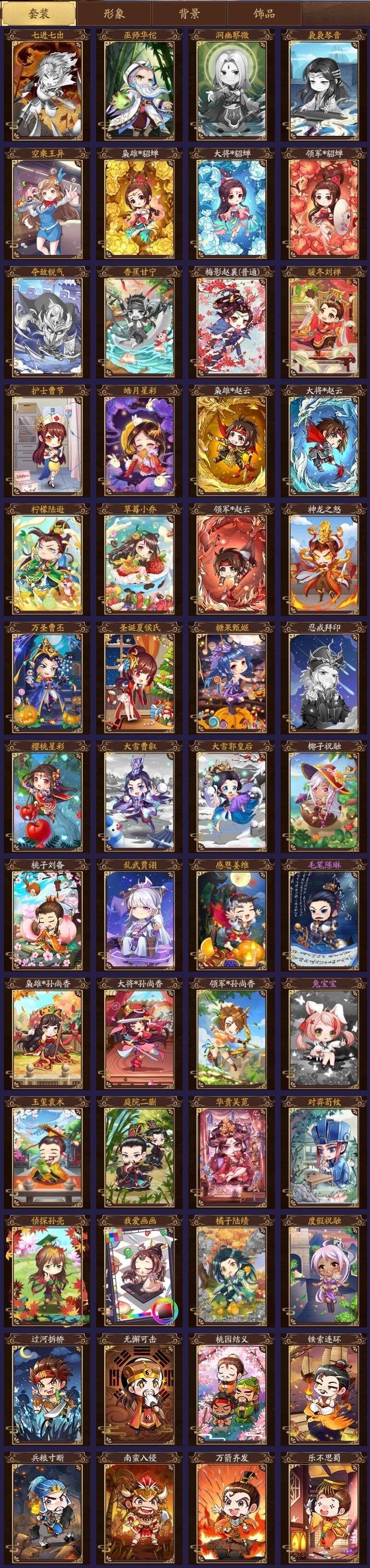
Task: Switch to the 形象 tab
Action: (113, 13)
